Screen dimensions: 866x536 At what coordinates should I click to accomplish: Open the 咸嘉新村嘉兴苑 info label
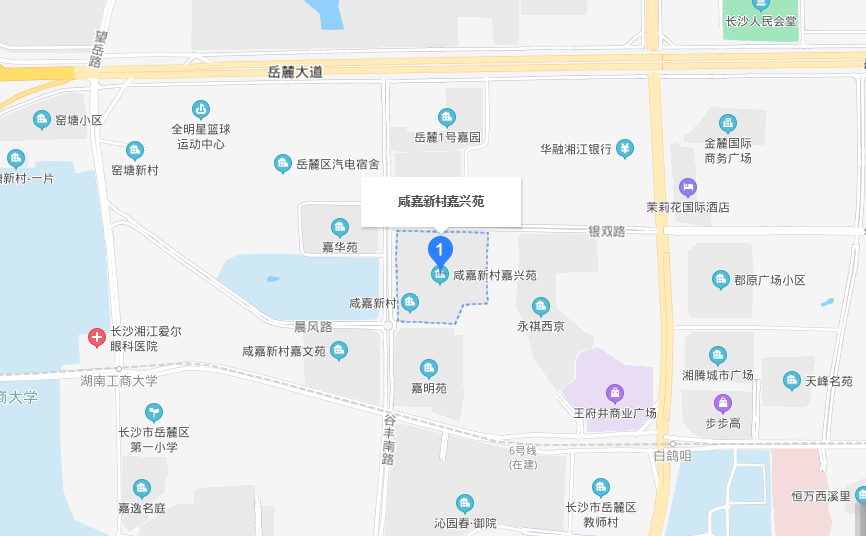pyautogui.click(x=441, y=202)
